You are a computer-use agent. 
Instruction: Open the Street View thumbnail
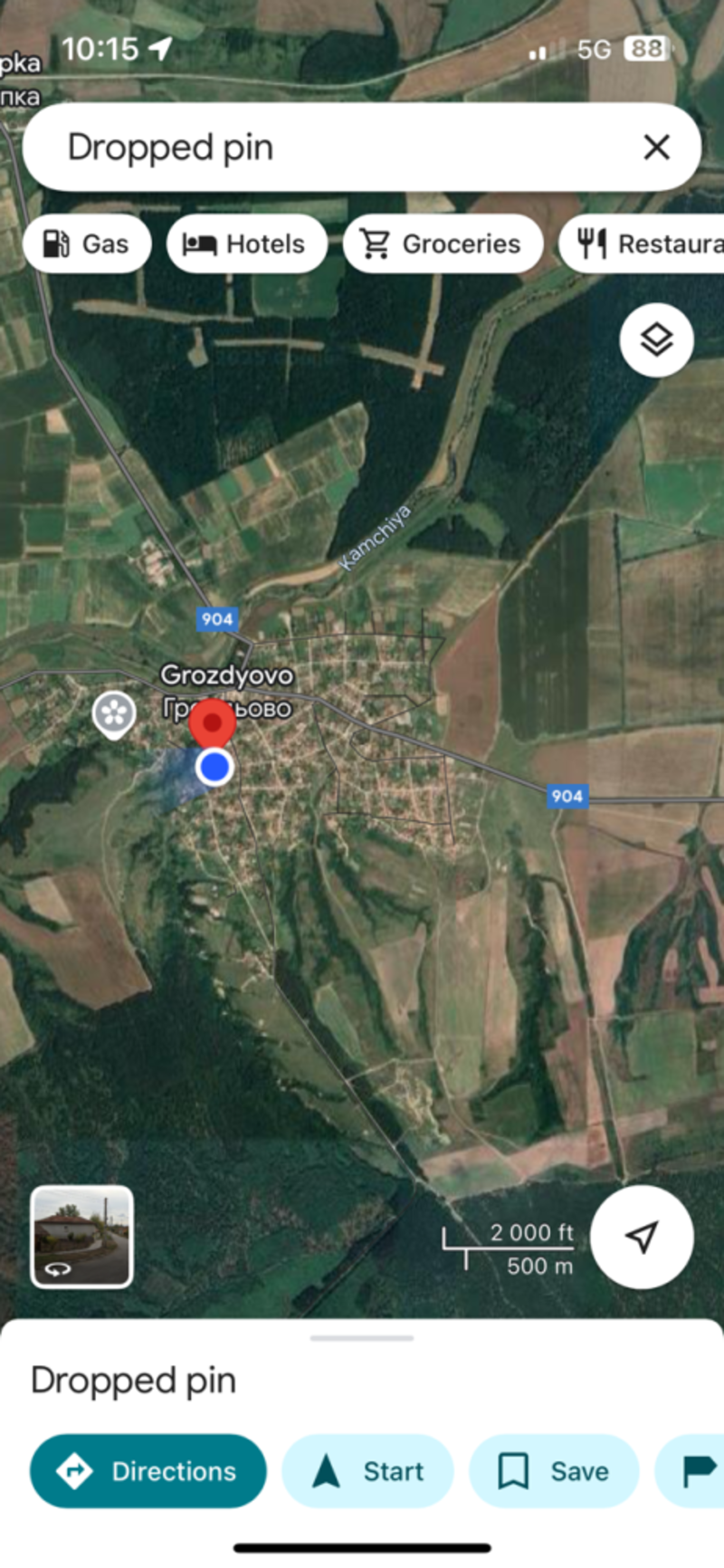(82, 1236)
